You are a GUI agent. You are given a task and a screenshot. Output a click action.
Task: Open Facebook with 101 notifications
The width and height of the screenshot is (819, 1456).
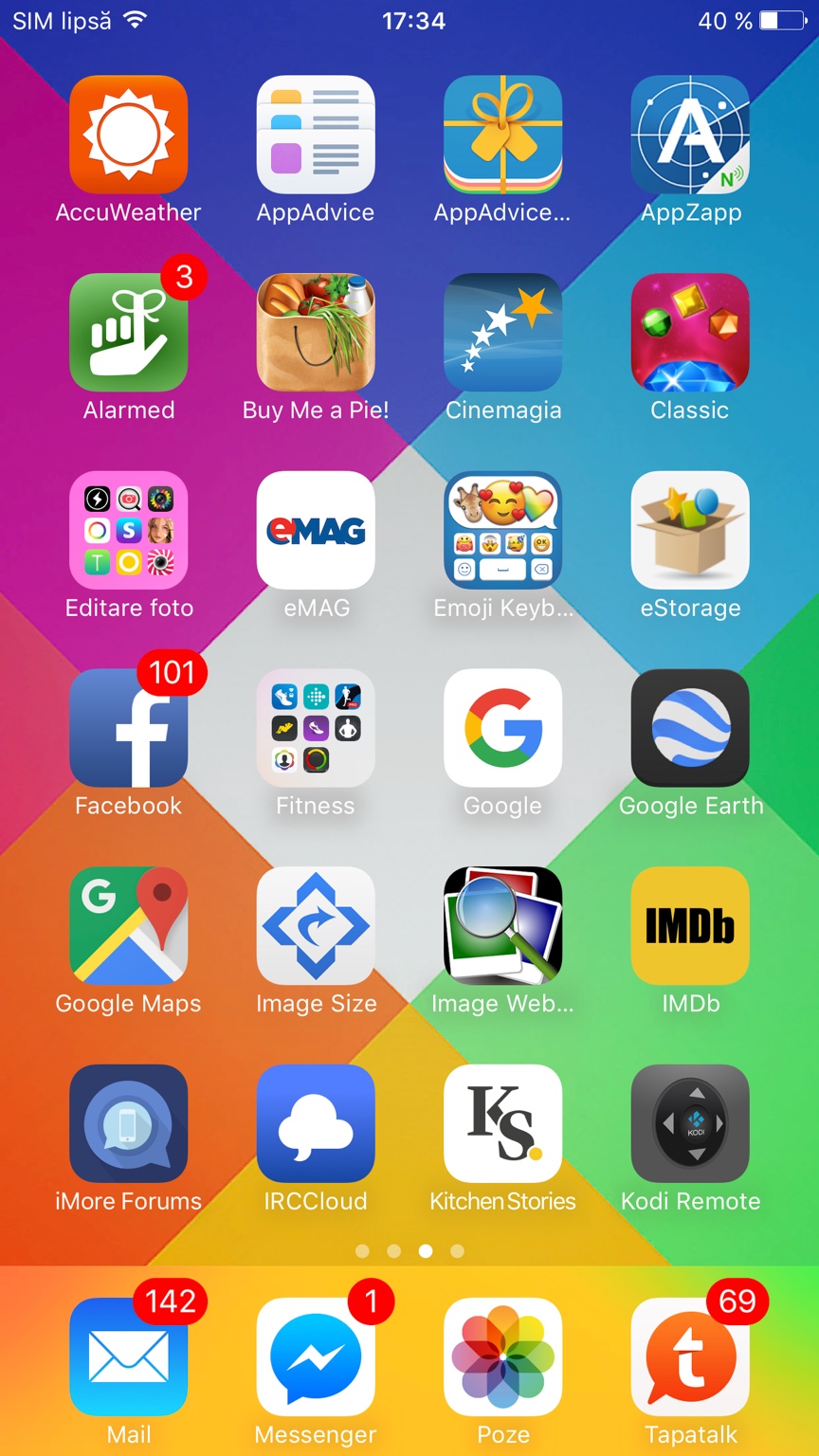pos(128,728)
